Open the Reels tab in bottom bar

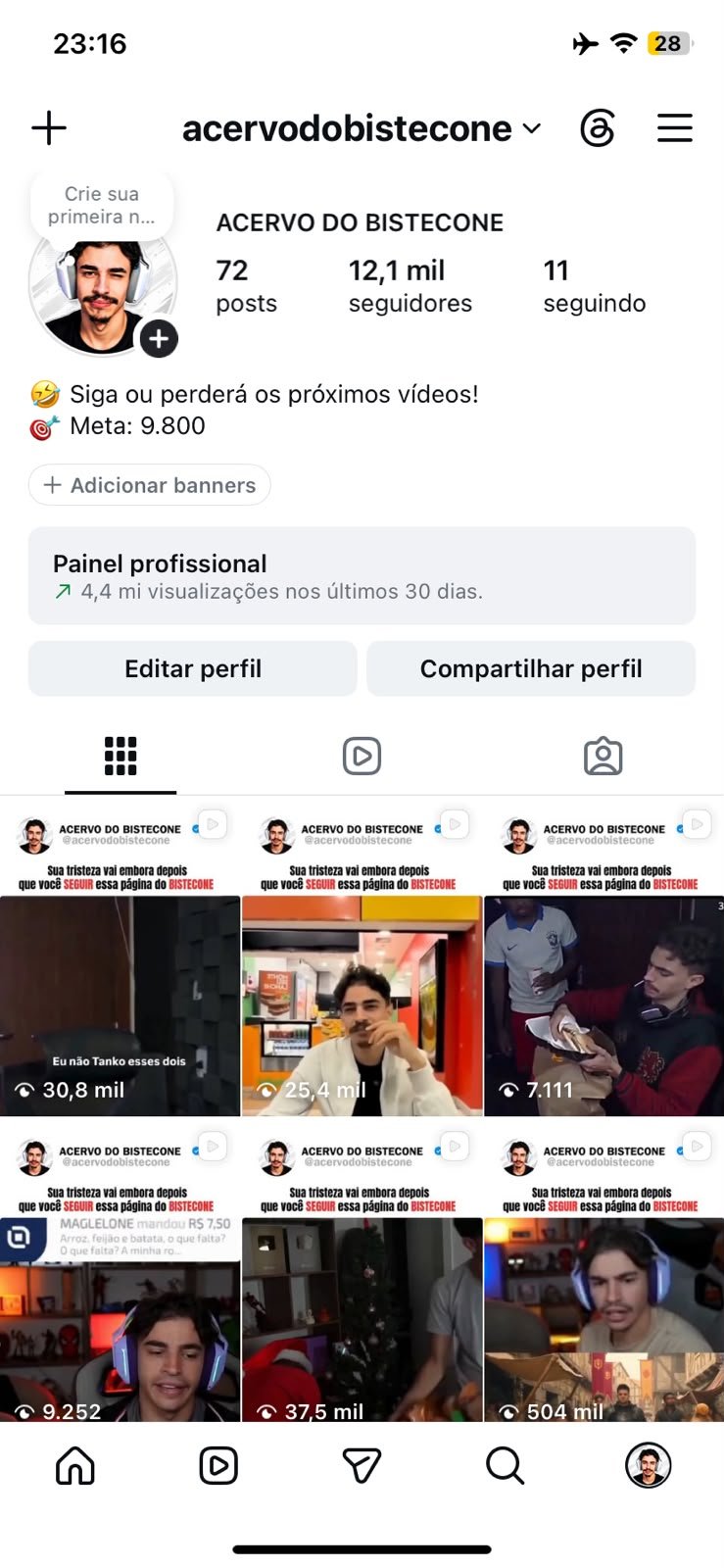click(x=218, y=1465)
